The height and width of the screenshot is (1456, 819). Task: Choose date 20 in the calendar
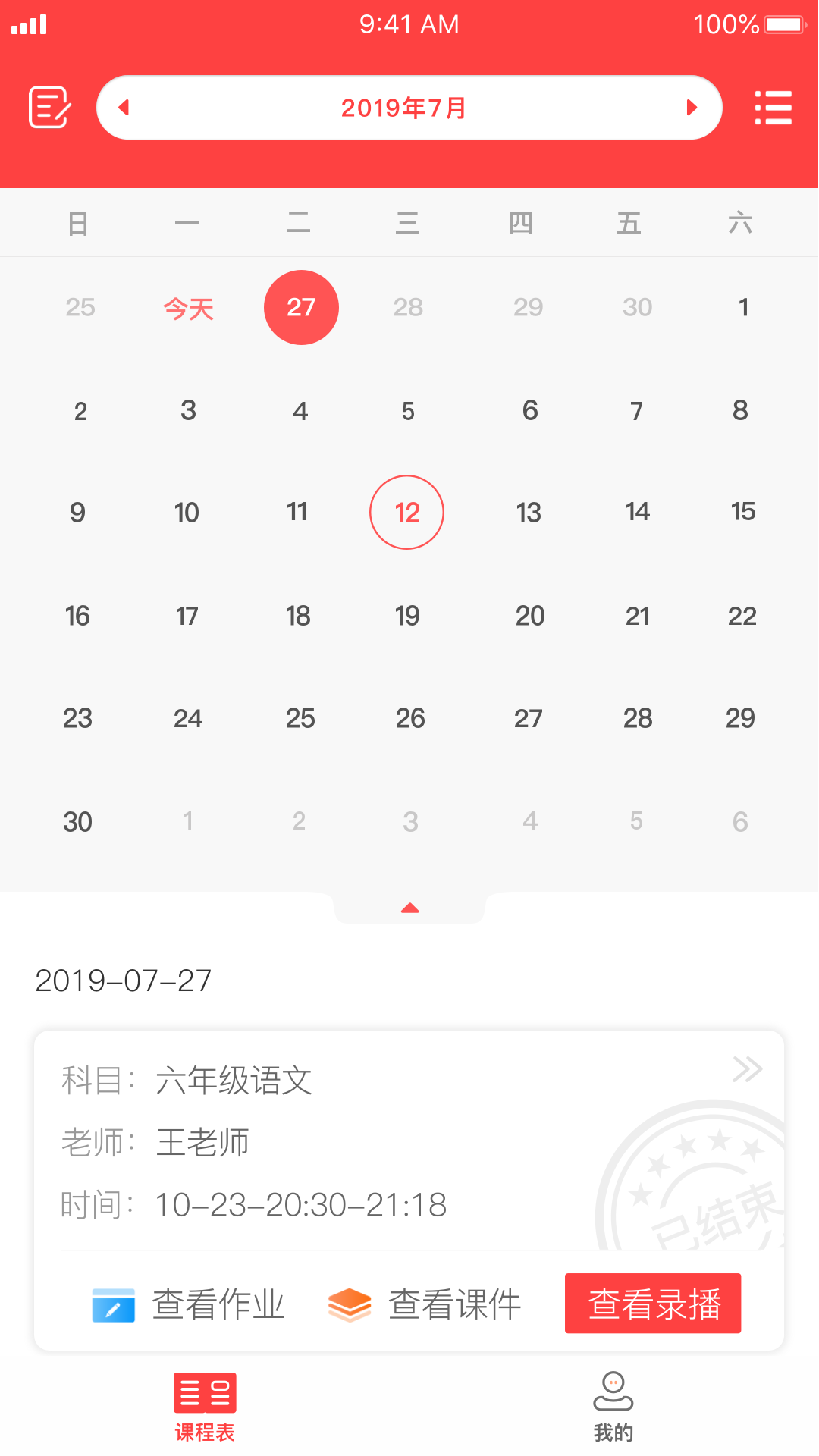[529, 616]
